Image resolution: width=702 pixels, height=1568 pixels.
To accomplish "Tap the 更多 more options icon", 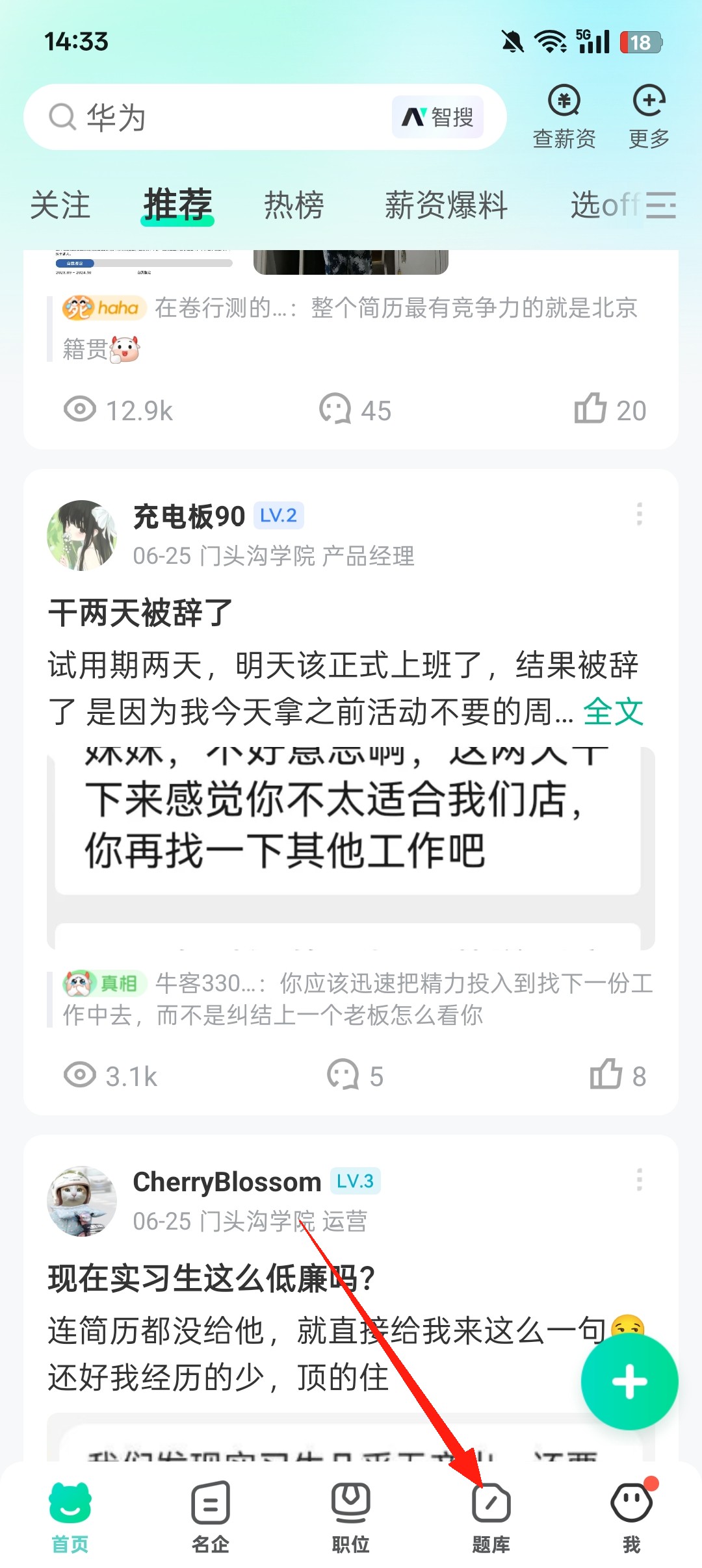I will (647, 116).
